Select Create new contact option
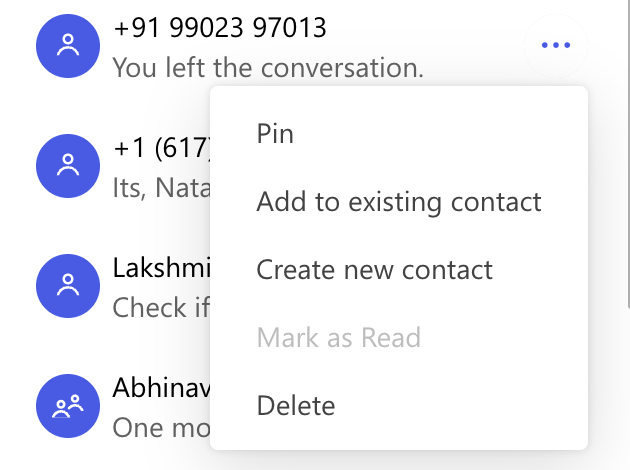This screenshot has height=470, width=630. pos(374,270)
